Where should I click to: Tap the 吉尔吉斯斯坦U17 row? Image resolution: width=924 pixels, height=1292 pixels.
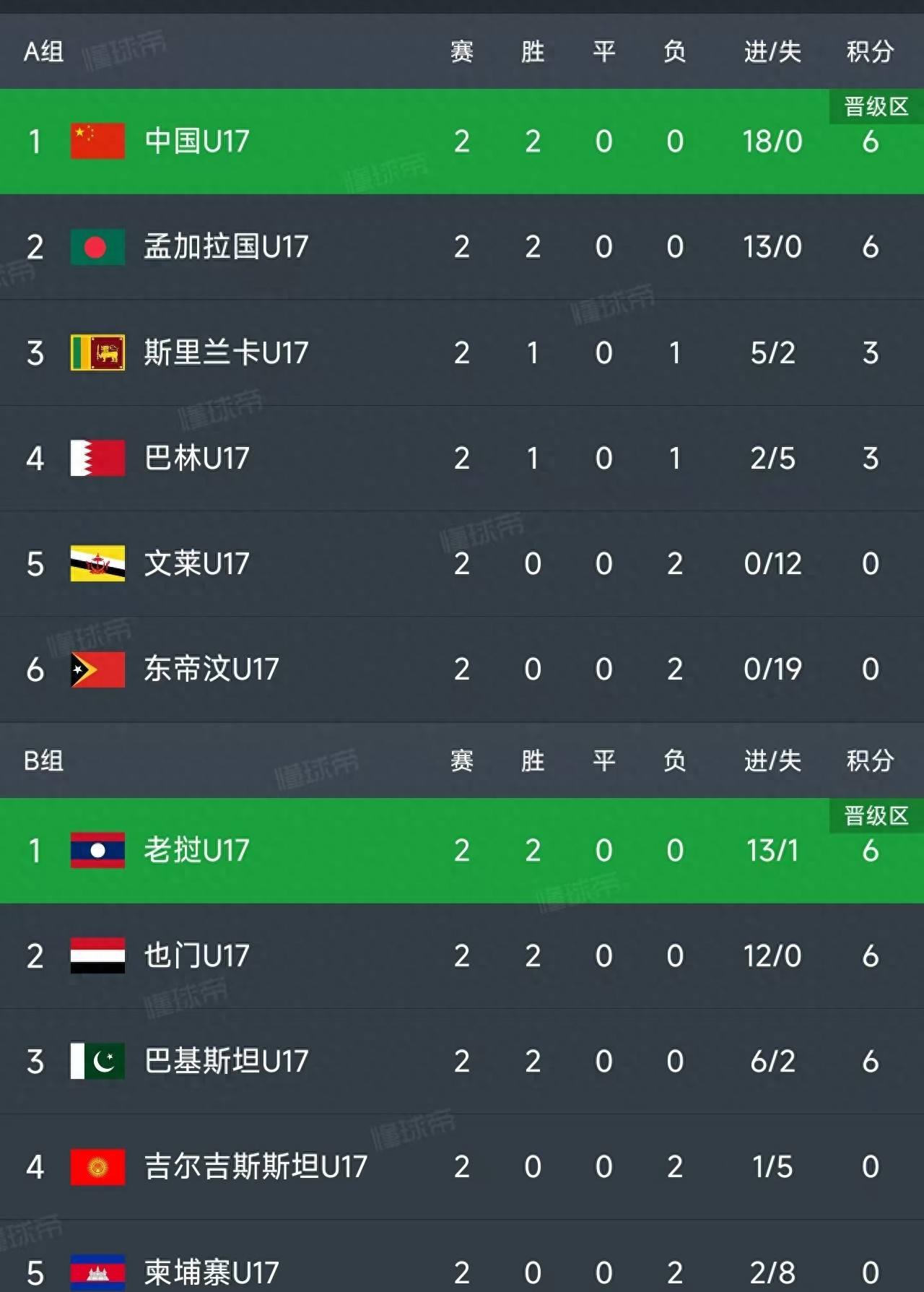255,1166
